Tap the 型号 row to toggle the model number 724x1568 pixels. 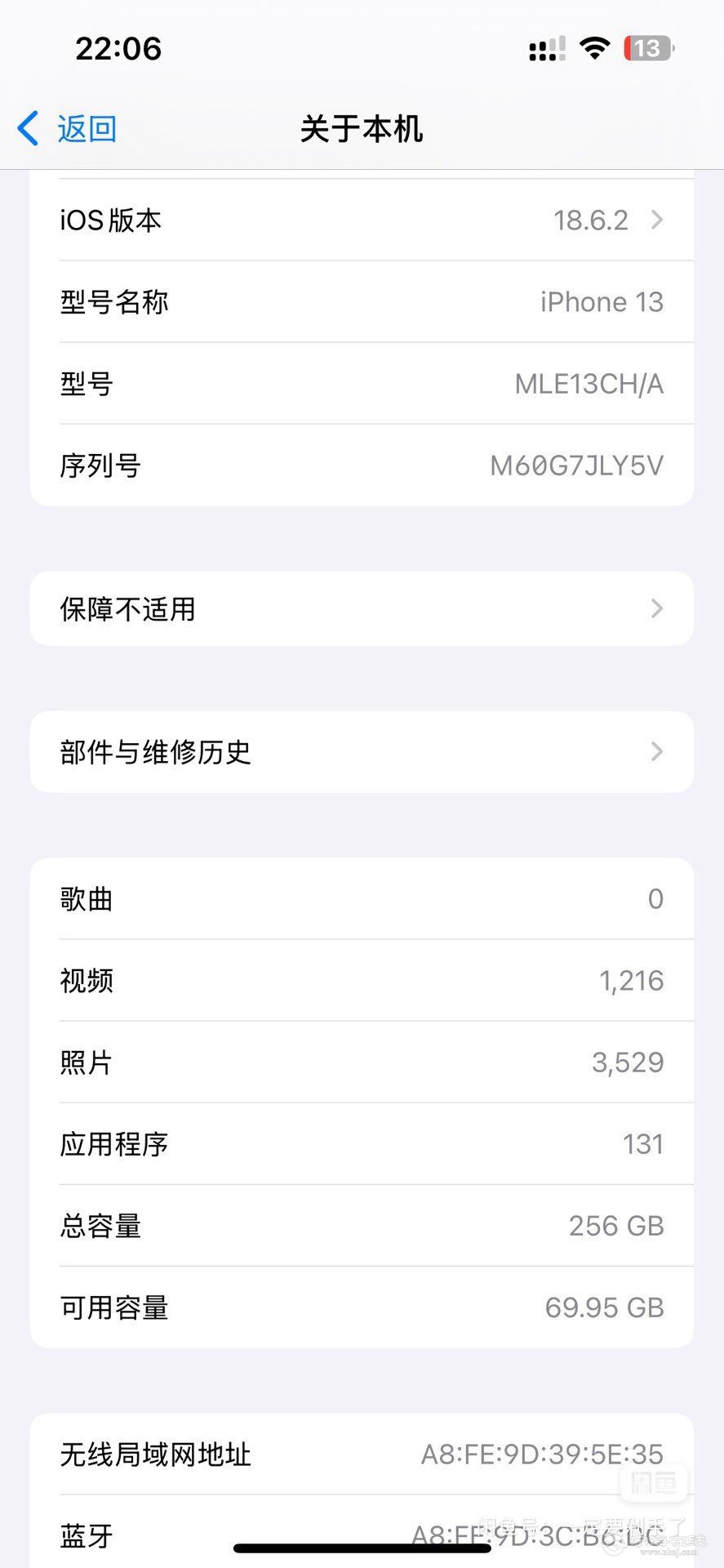361,384
